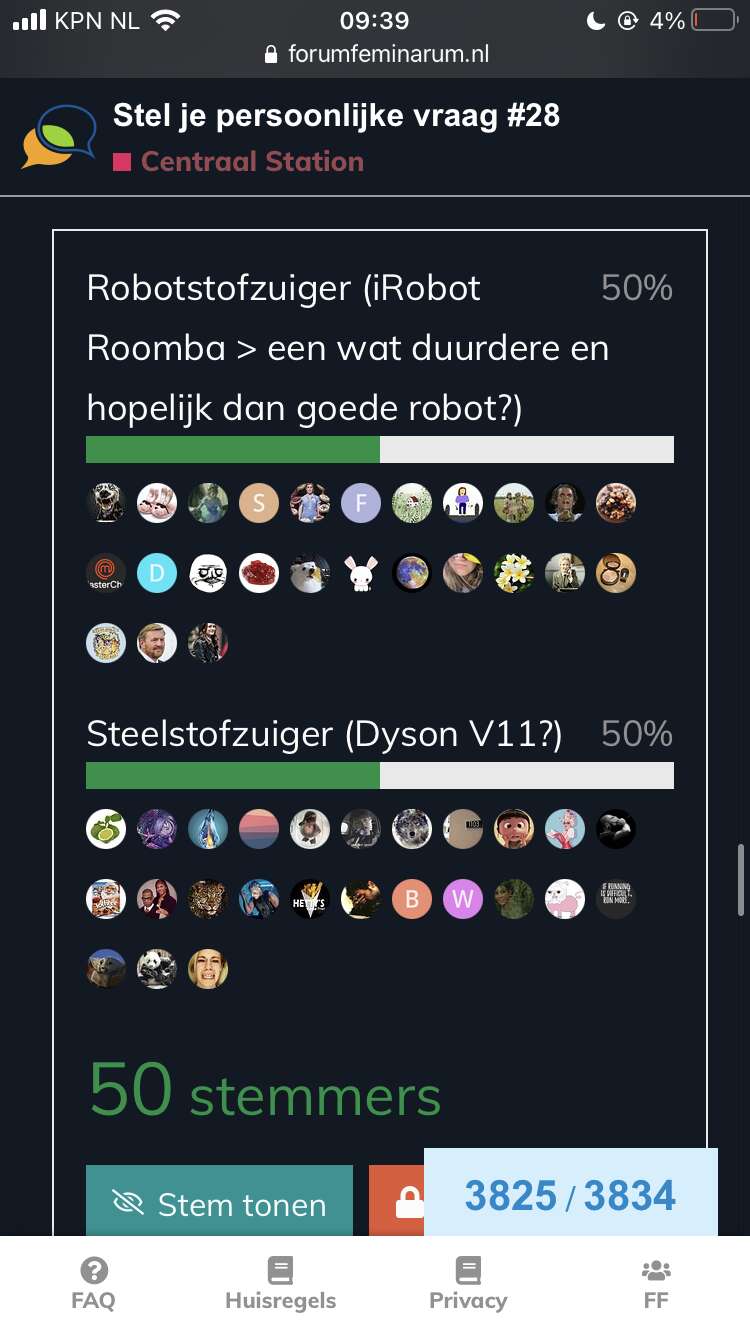Open the 3825 / 3834 post counter
Screen dimensions: 750x1334
point(570,1195)
